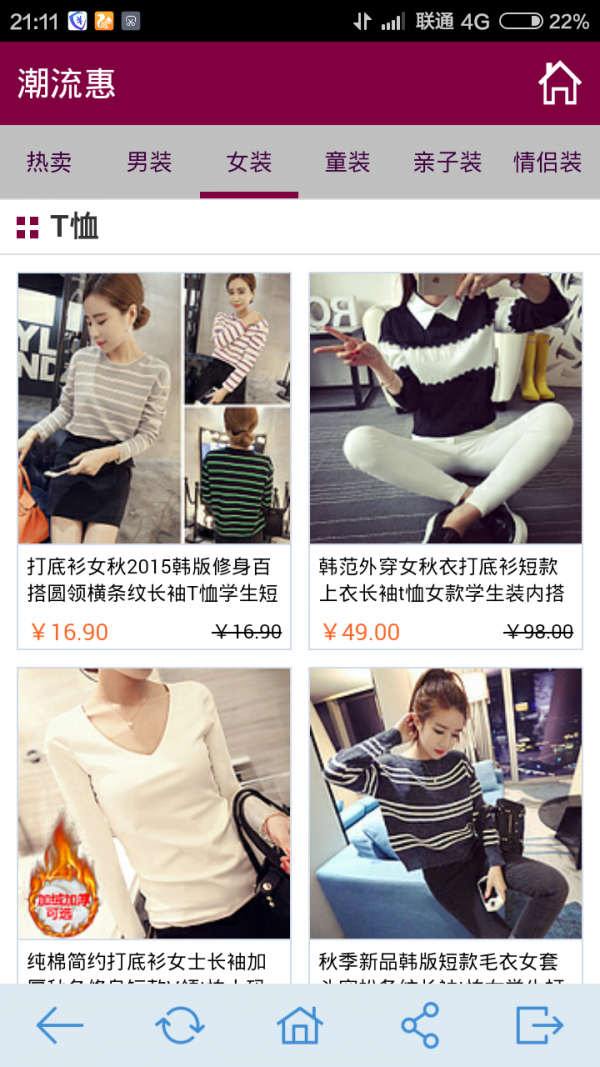Viewport: 600px width, 1067px height.
Task: Exit using the bottom bar icon
Action: coord(540,1025)
